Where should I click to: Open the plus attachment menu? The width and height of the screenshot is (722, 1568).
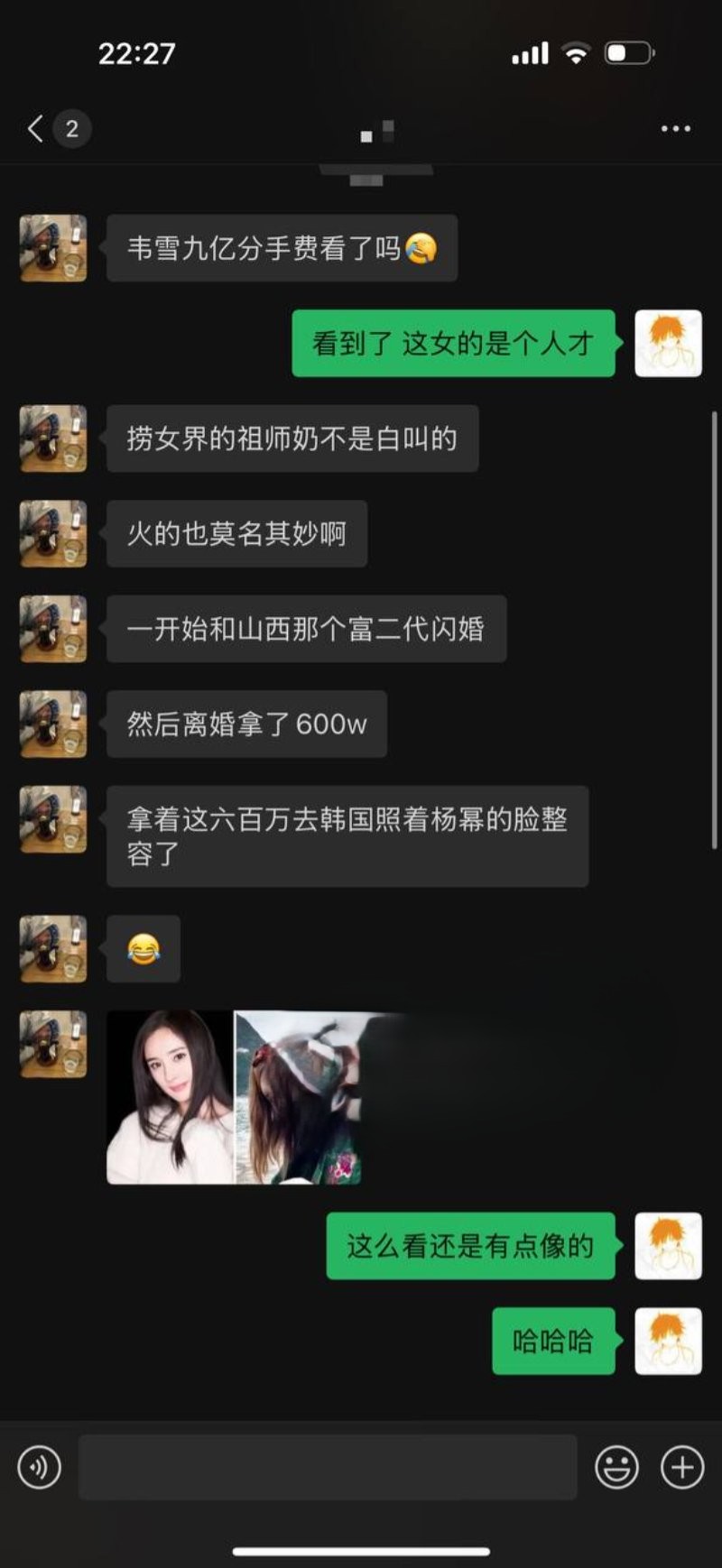[x=682, y=1467]
